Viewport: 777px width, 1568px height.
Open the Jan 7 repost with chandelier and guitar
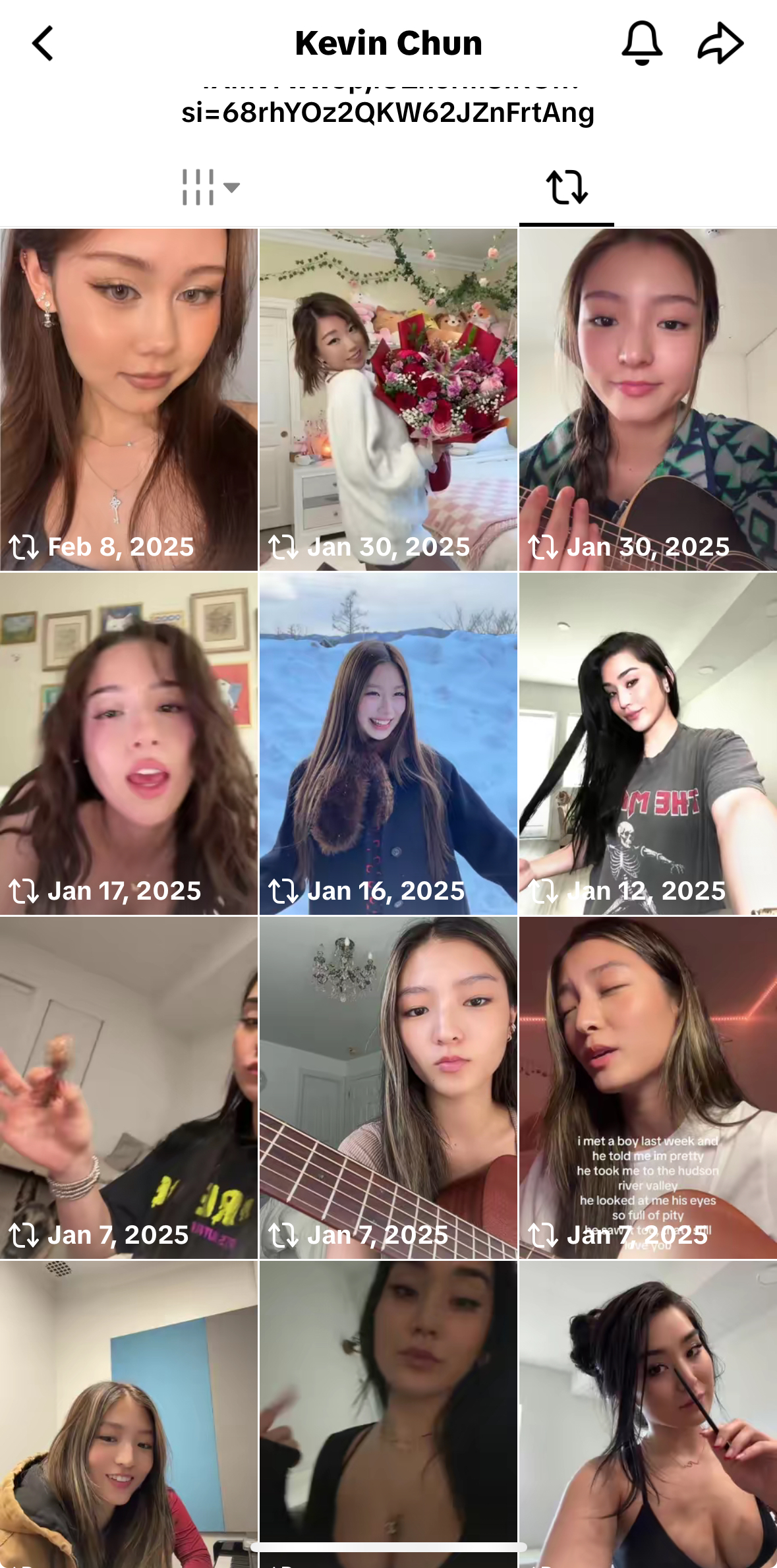coord(388,1088)
